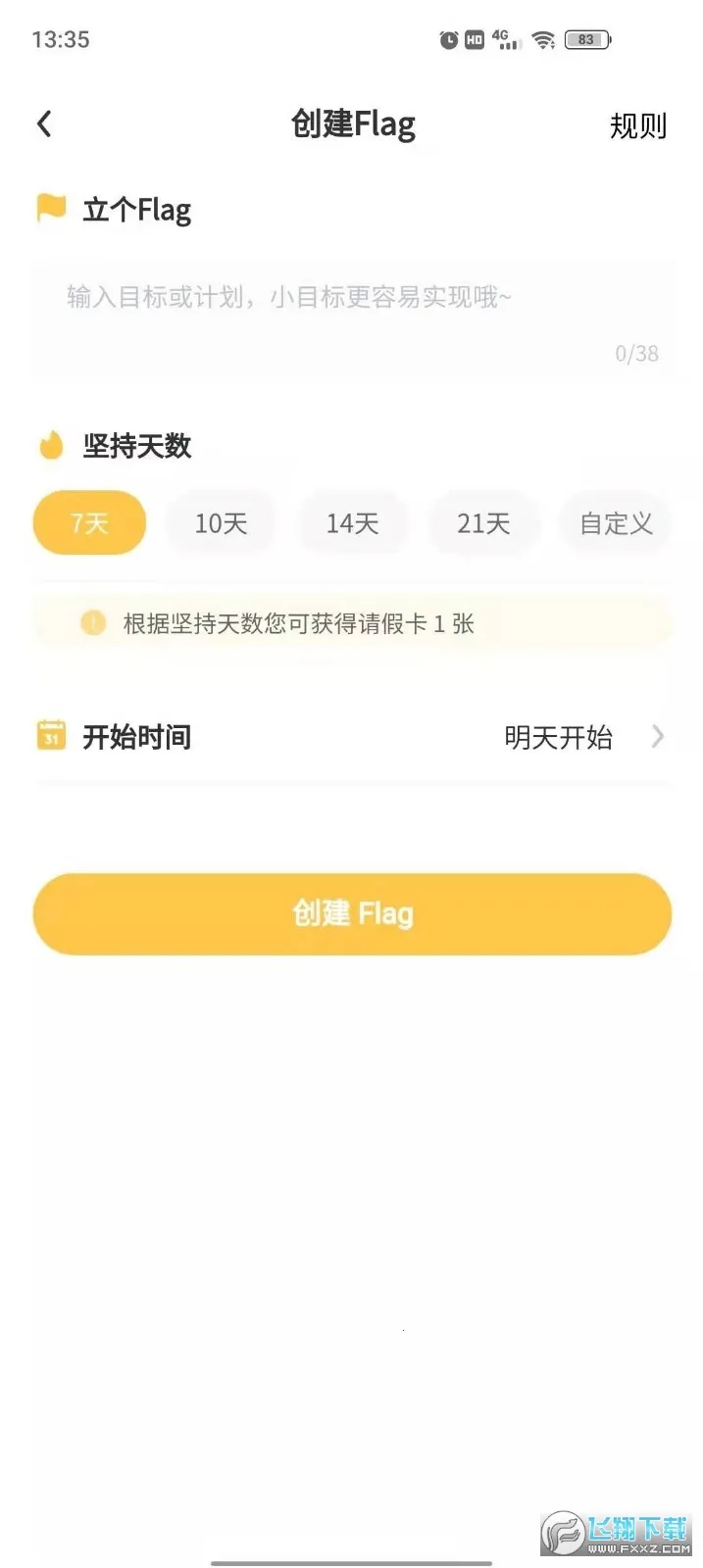The image size is (703, 1568).
Task: Choose the 10天 duration option
Action: pyautogui.click(x=221, y=523)
